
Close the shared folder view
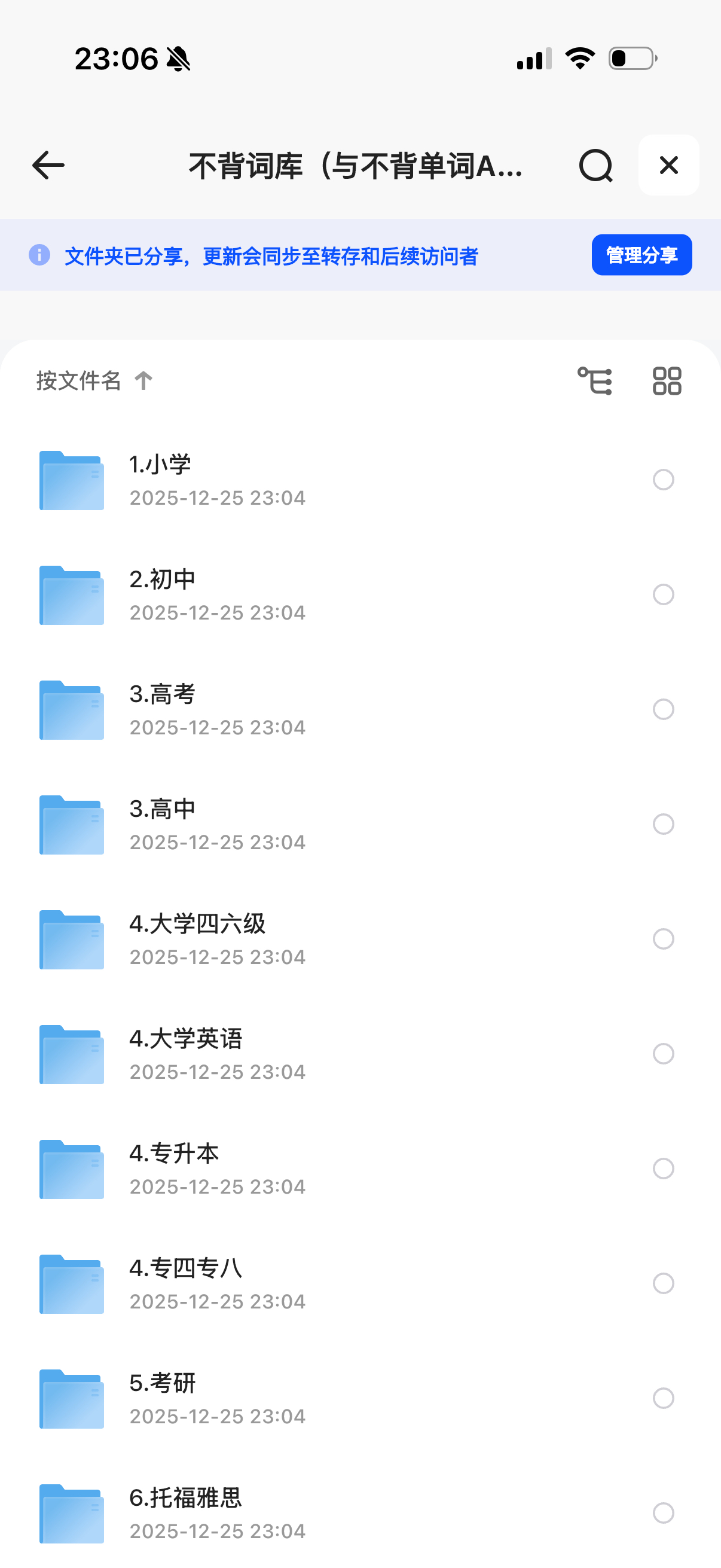(x=668, y=165)
